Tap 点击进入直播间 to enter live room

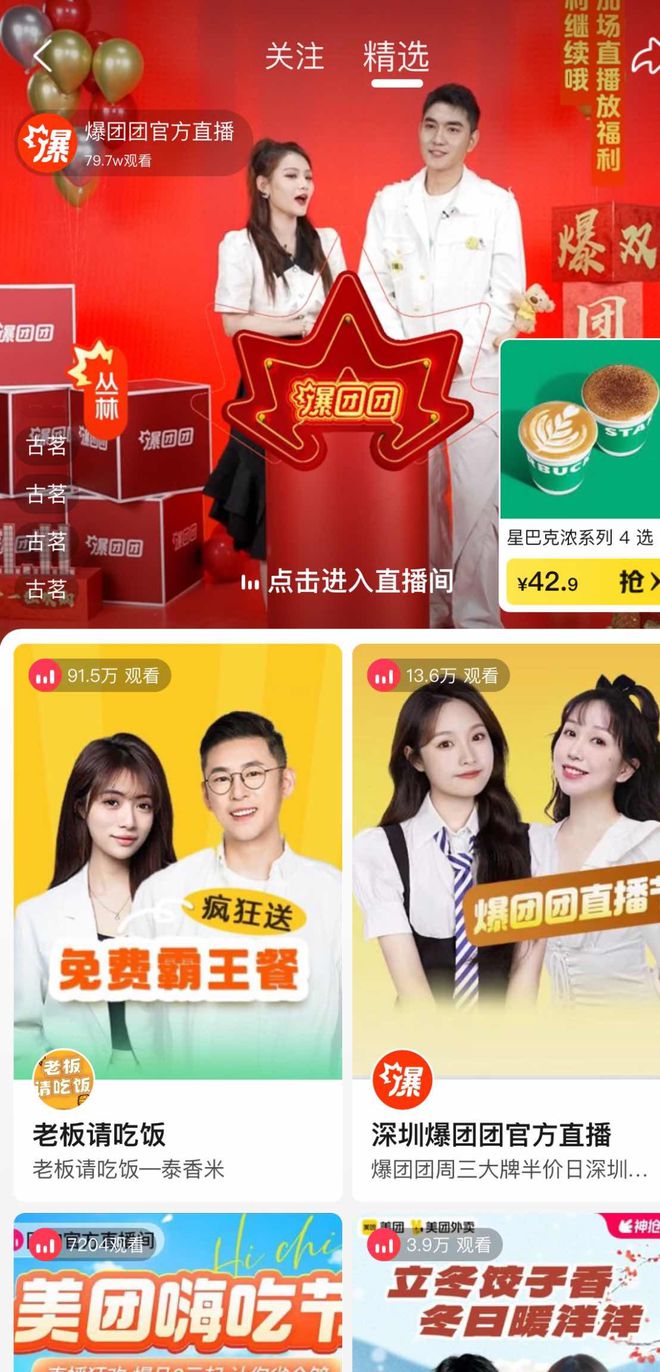tap(348, 581)
